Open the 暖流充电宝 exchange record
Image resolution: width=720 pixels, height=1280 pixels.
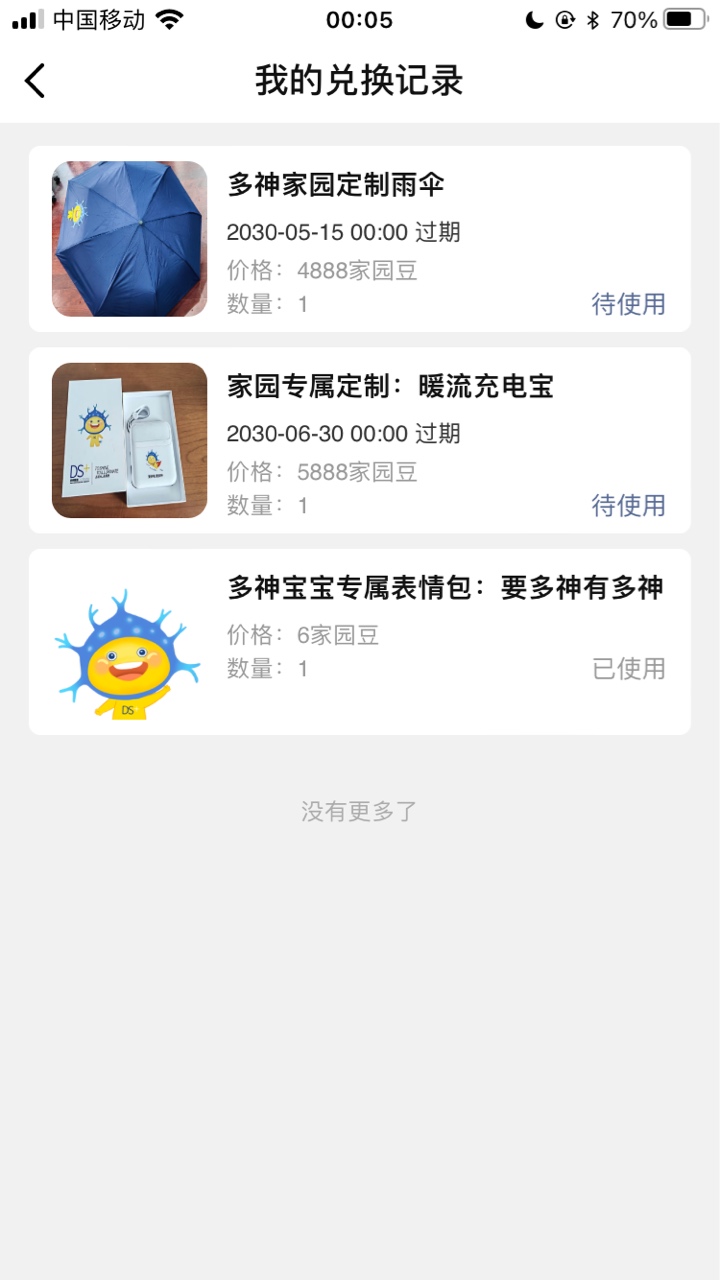click(360, 440)
